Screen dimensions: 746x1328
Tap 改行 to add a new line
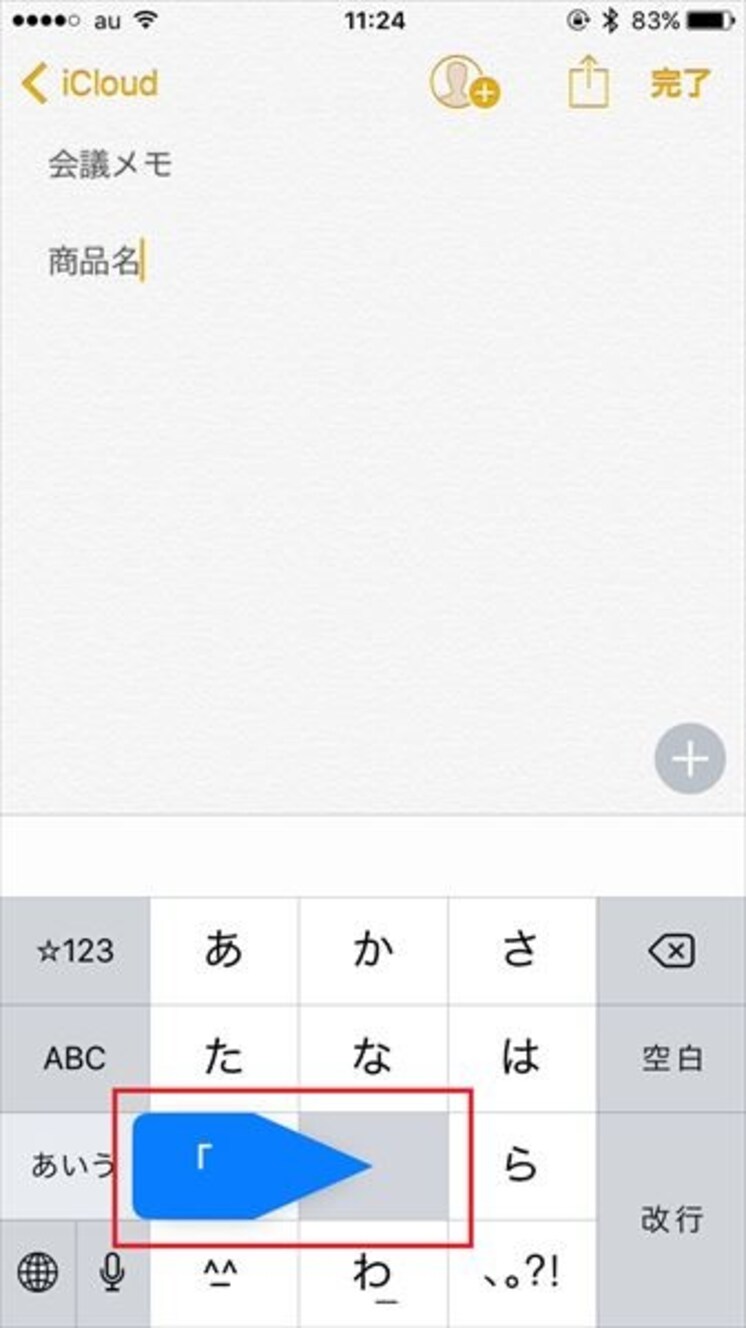[671, 1220]
